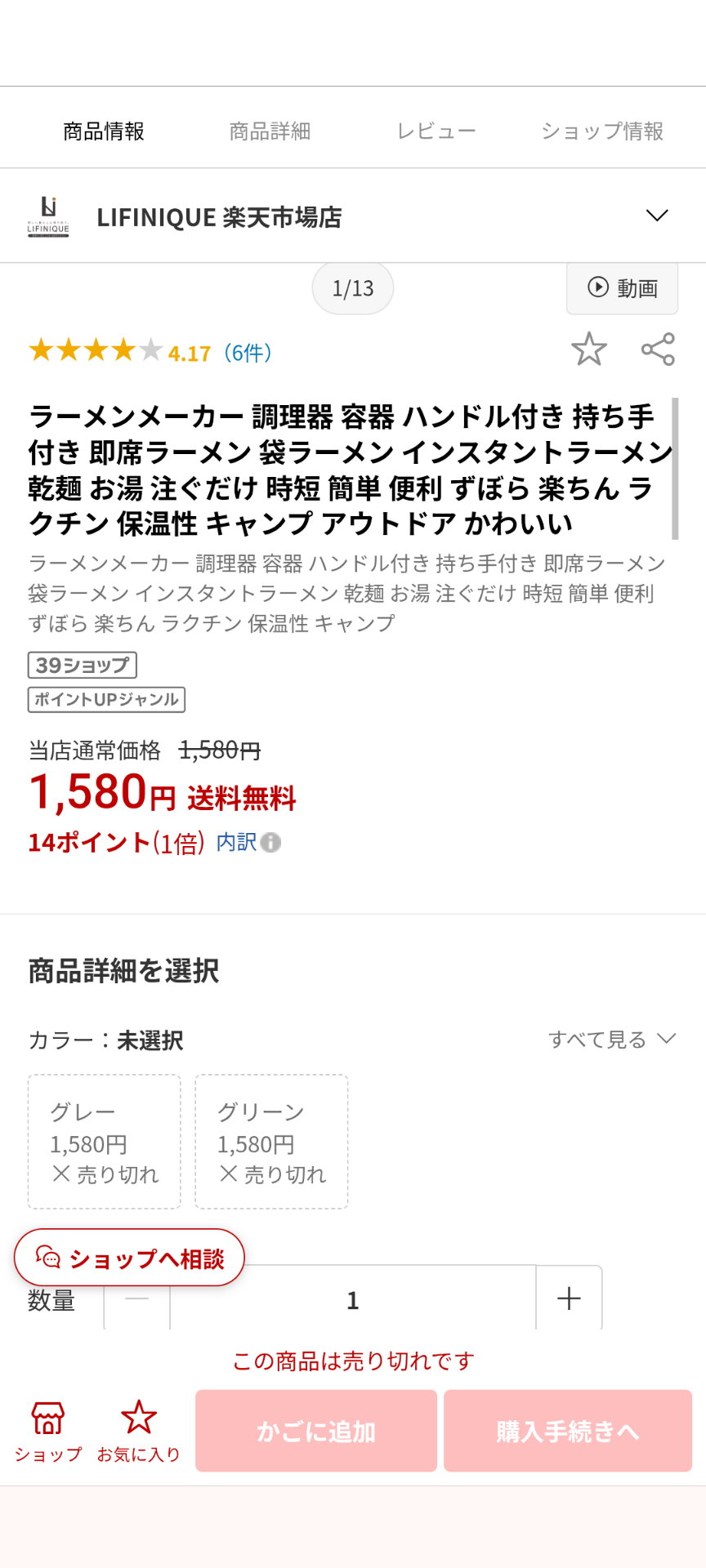The image size is (706, 1568).
Task: Switch to the 商品詳細 tab
Action: (270, 131)
